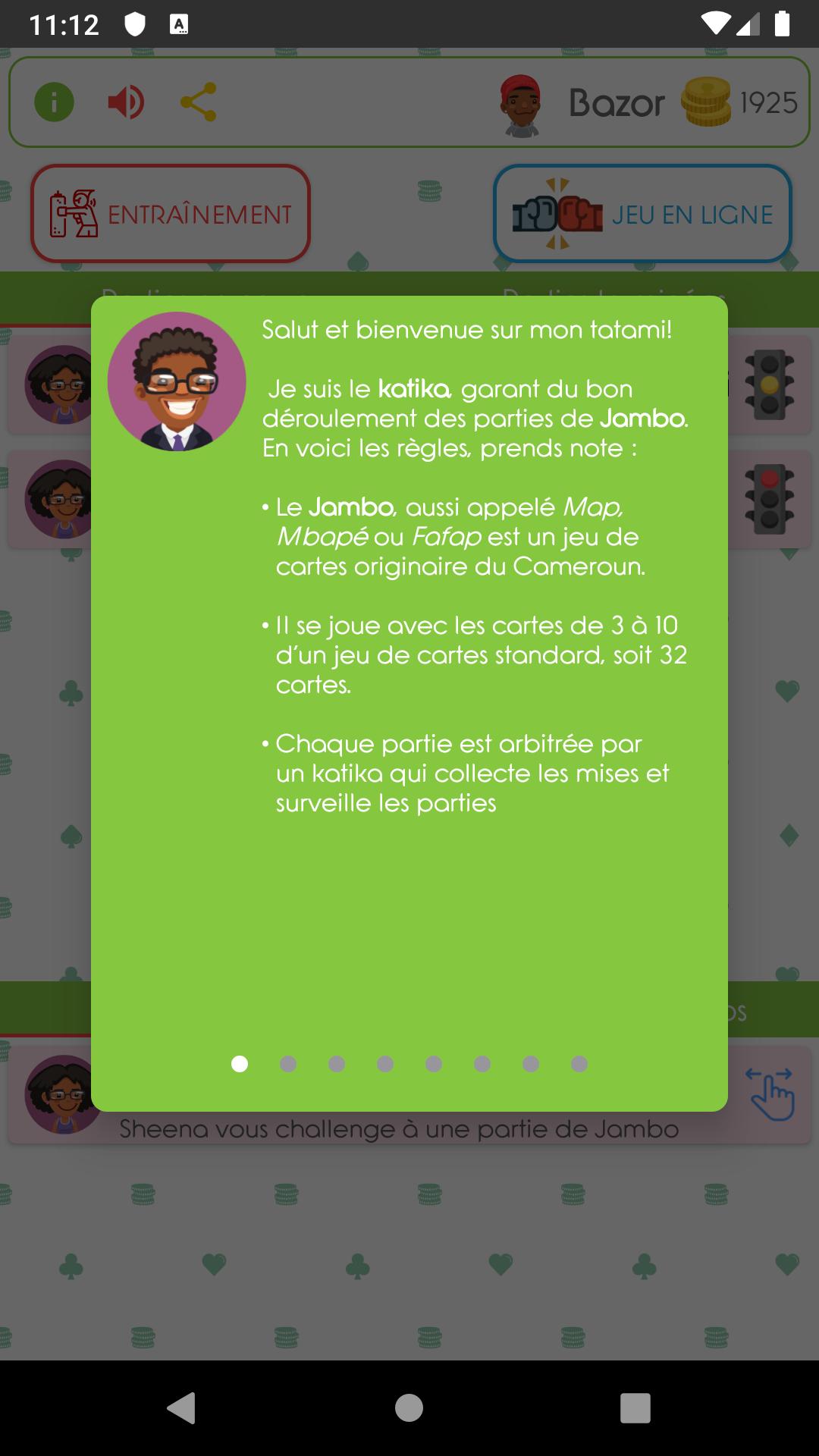Share the game via share icon
The image size is (819, 1456).
[x=199, y=102]
